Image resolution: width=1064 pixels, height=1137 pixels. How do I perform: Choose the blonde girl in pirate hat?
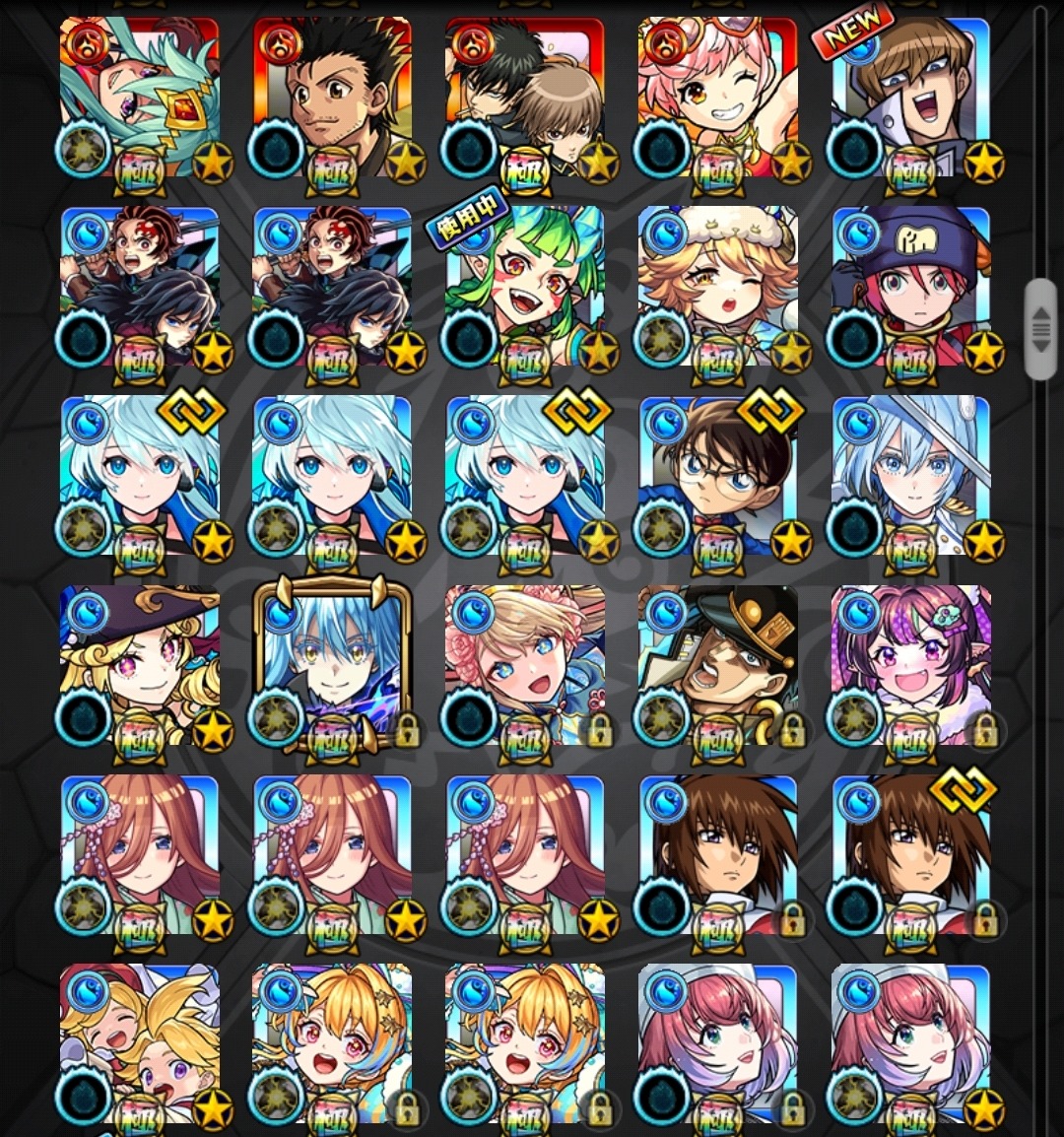point(139,666)
